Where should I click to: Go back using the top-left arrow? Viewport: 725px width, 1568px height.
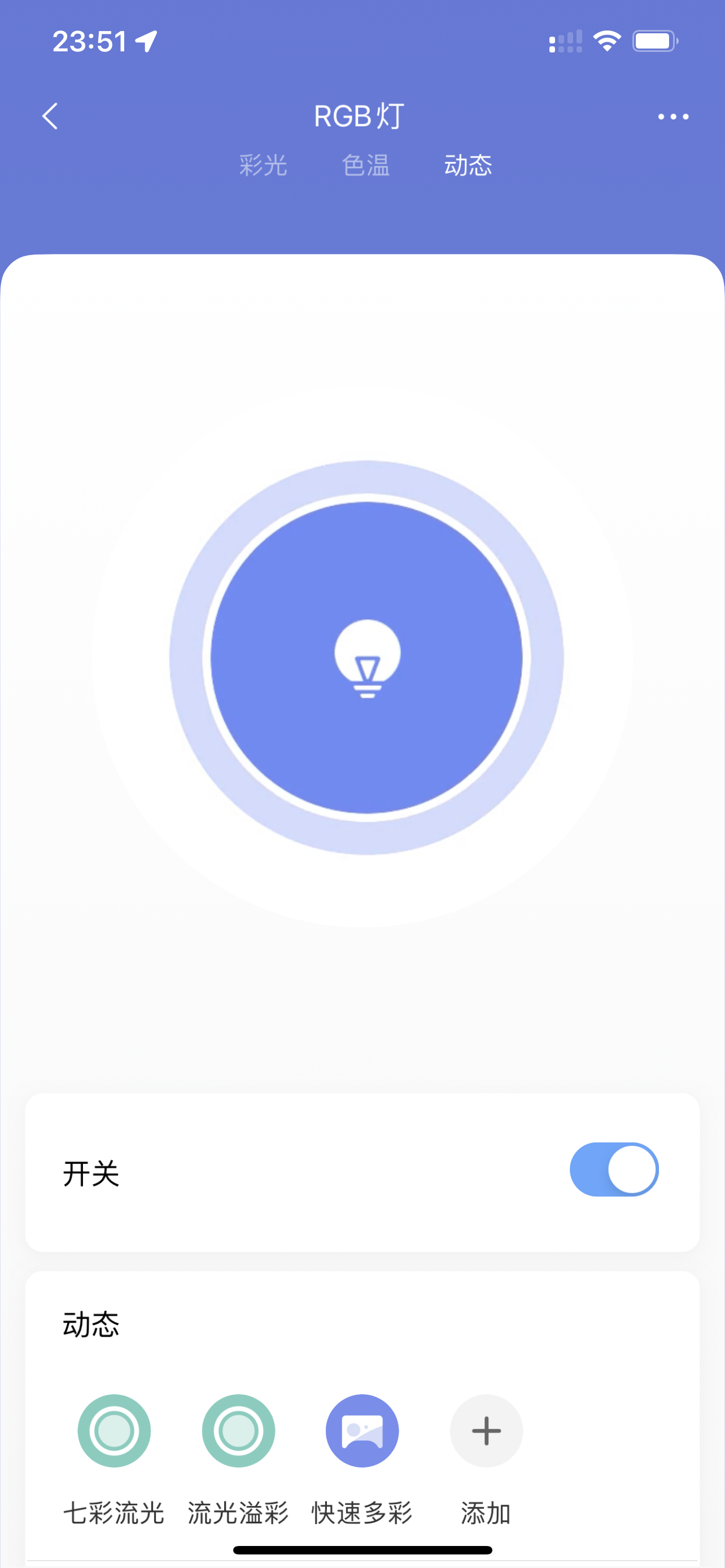pyautogui.click(x=50, y=116)
